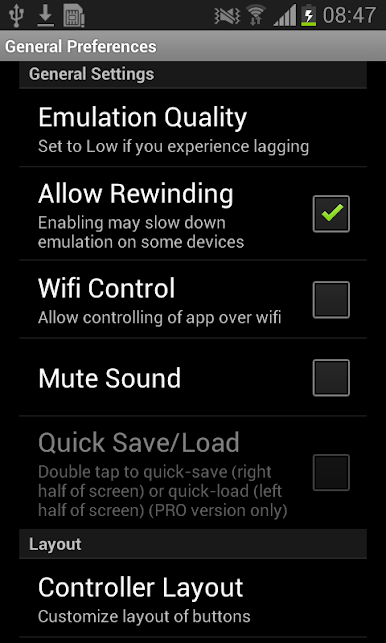Open Controller Layout settings
The image size is (386, 643).
click(x=193, y=598)
